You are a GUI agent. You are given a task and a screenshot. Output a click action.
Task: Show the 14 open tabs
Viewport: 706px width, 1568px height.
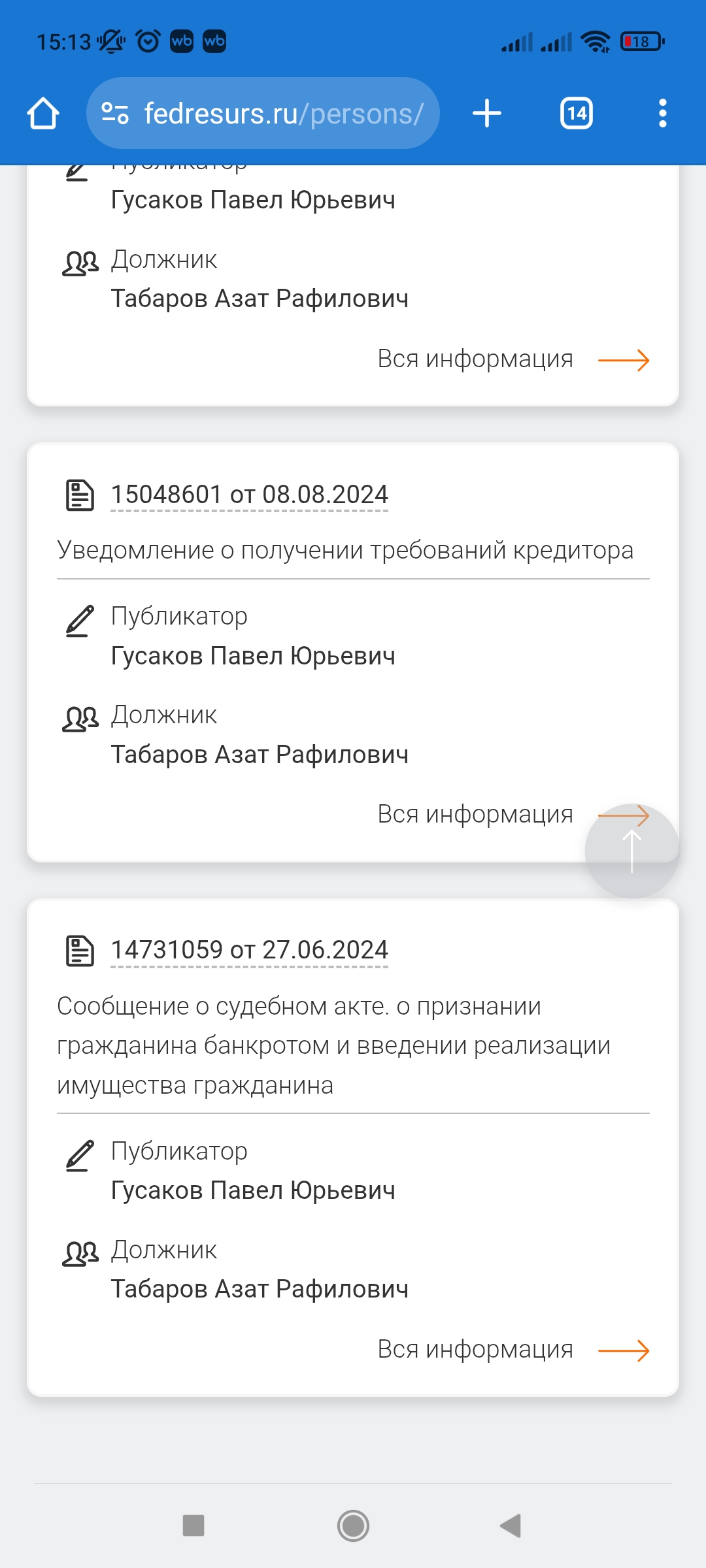pos(577,114)
